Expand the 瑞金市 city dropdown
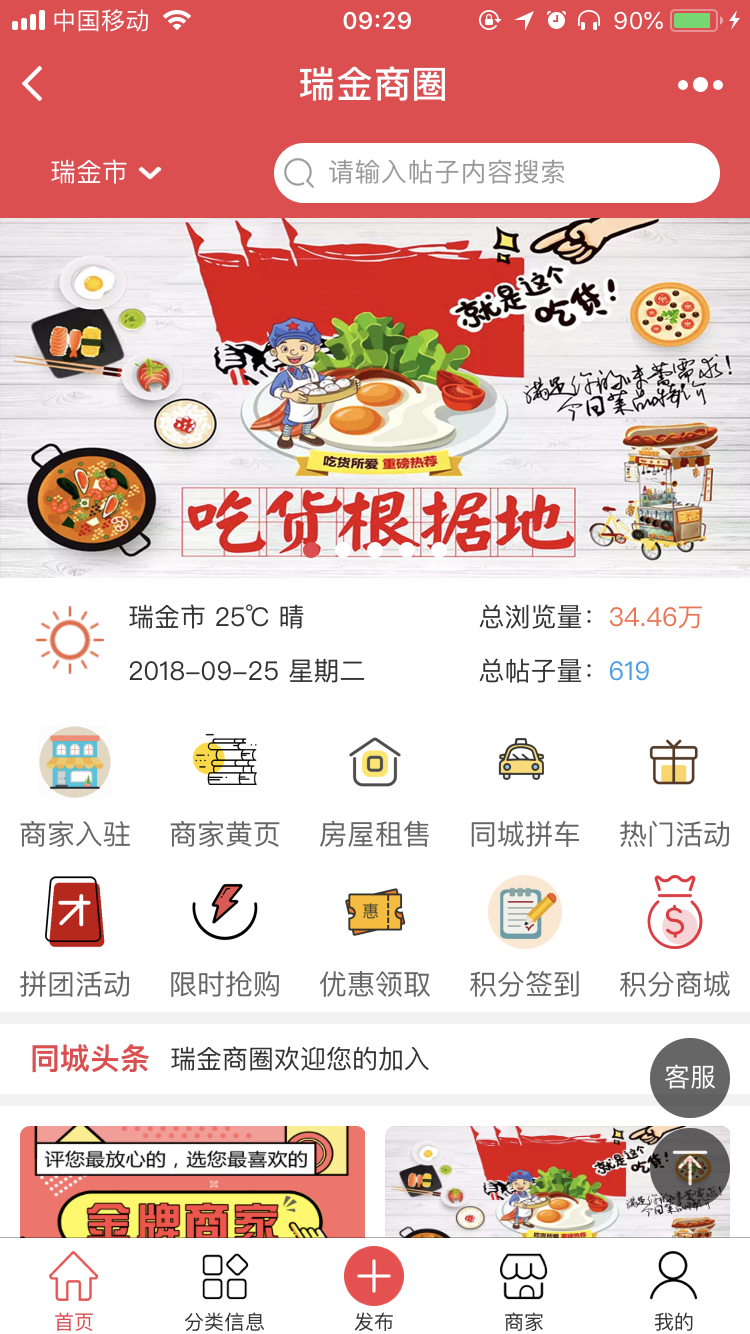Image resolution: width=750 pixels, height=1334 pixels. pyautogui.click(x=106, y=173)
